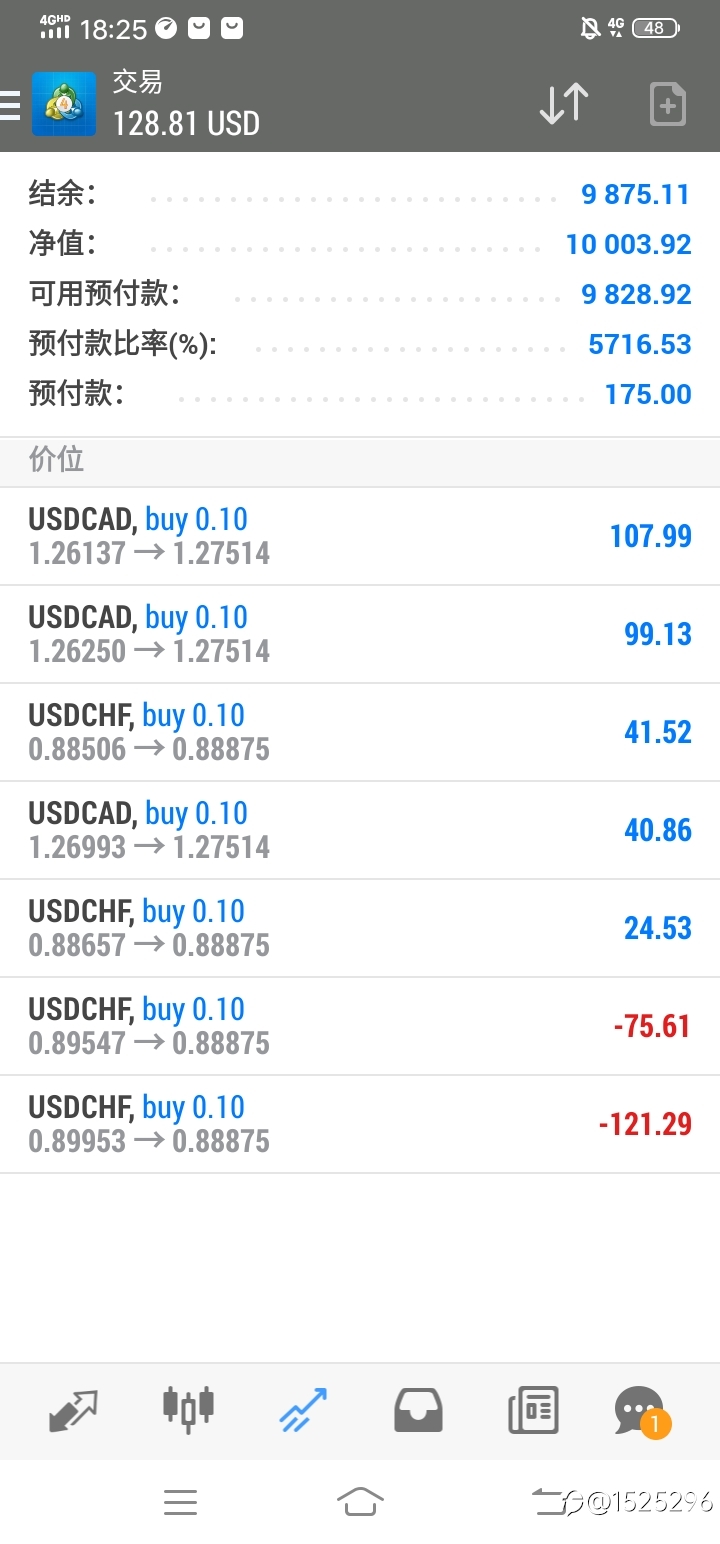Switch to the history inbox tab

point(418,1410)
